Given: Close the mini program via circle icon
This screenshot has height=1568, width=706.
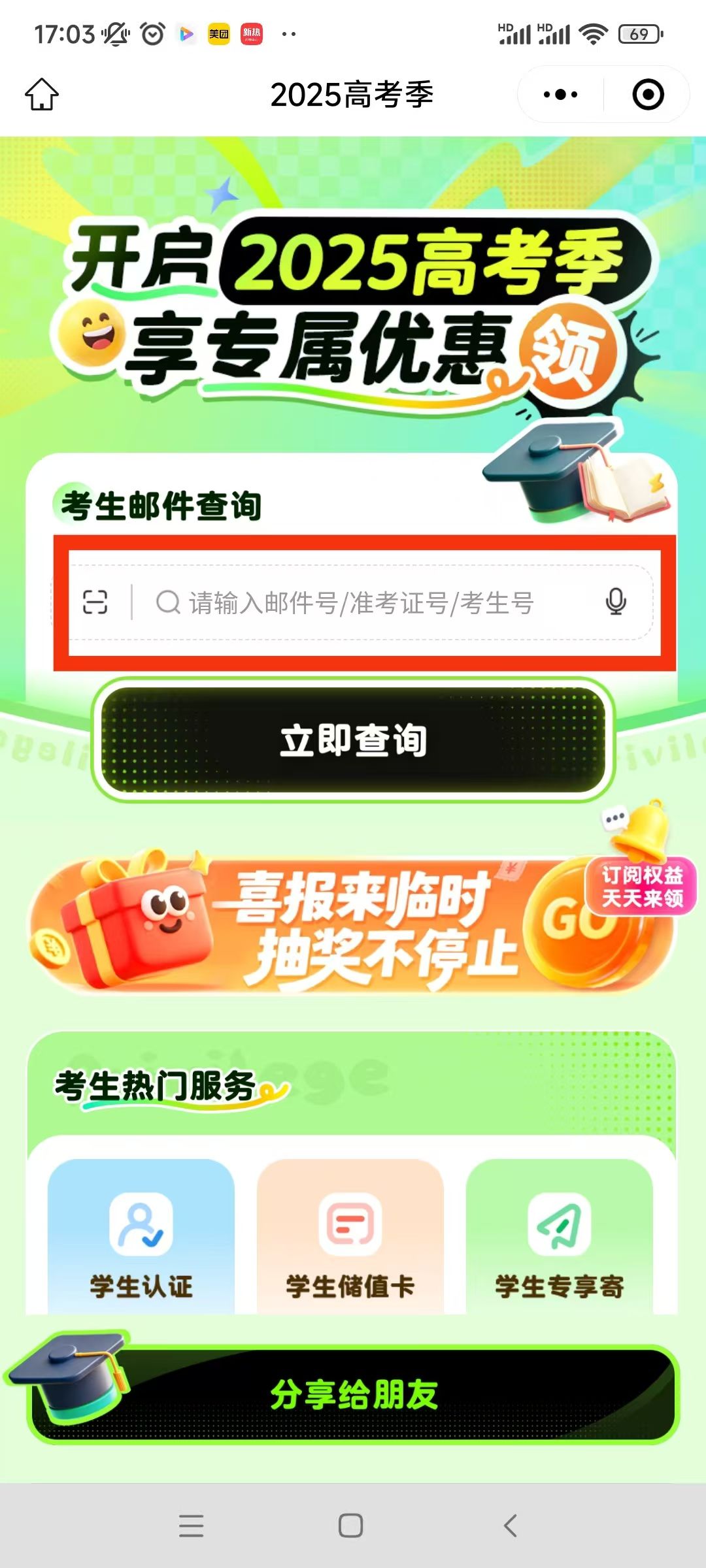Looking at the screenshot, I should coord(648,95).
